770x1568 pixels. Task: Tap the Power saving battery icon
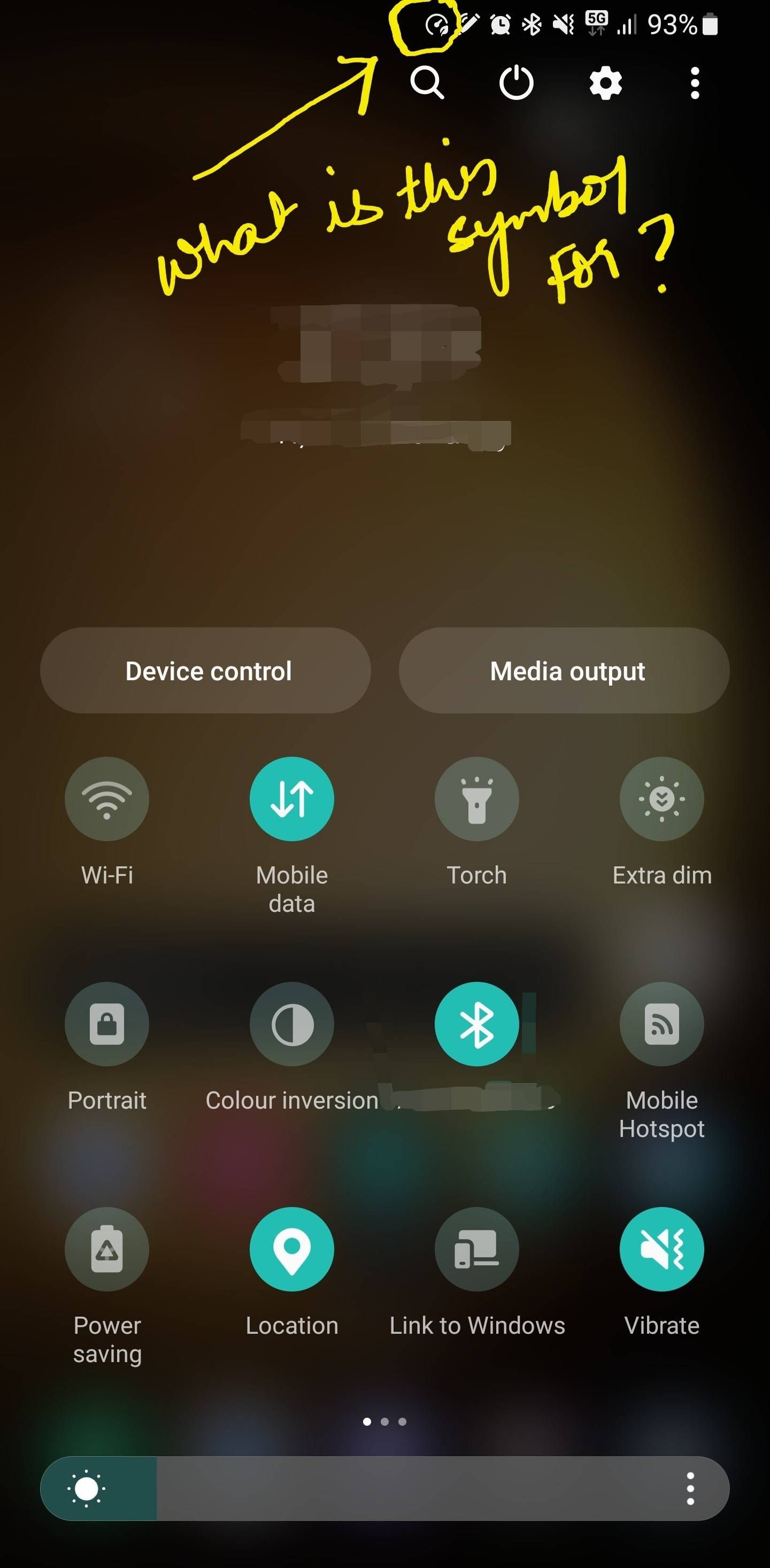(107, 1249)
